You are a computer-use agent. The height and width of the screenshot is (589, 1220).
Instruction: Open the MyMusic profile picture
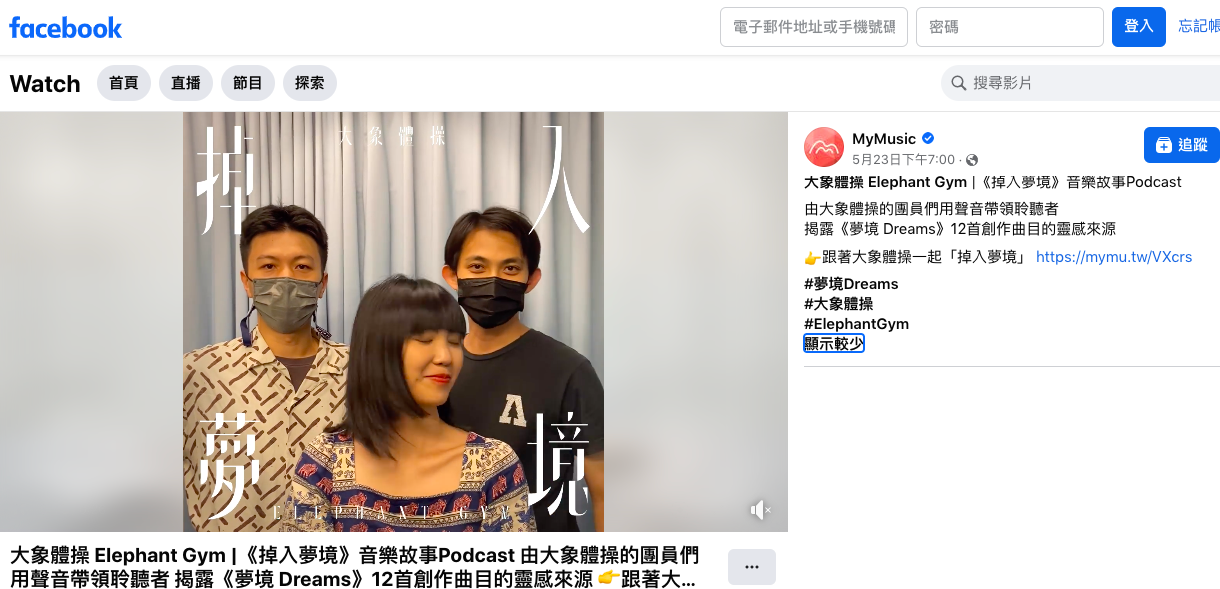(x=824, y=147)
